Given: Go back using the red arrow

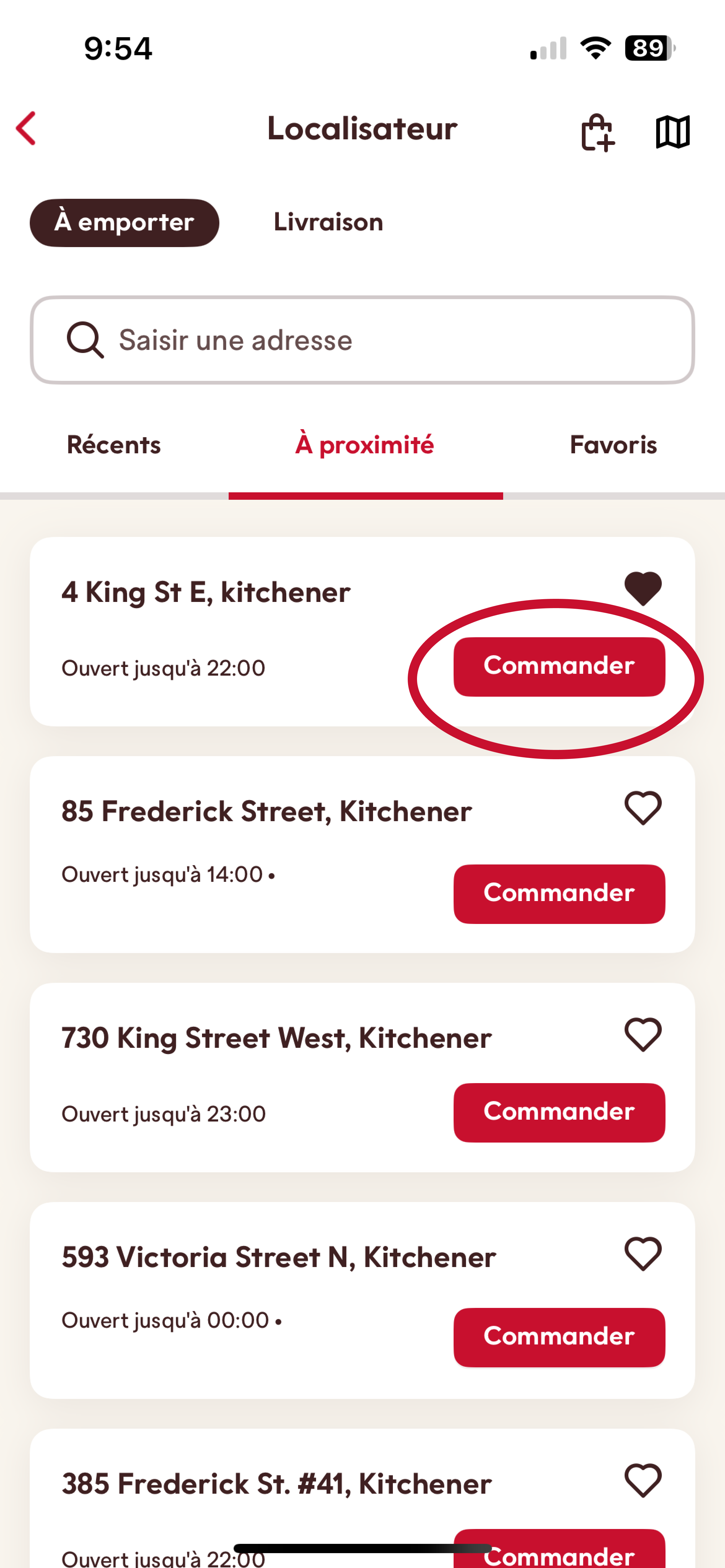Looking at the screenshot, I should coord(26,128).
